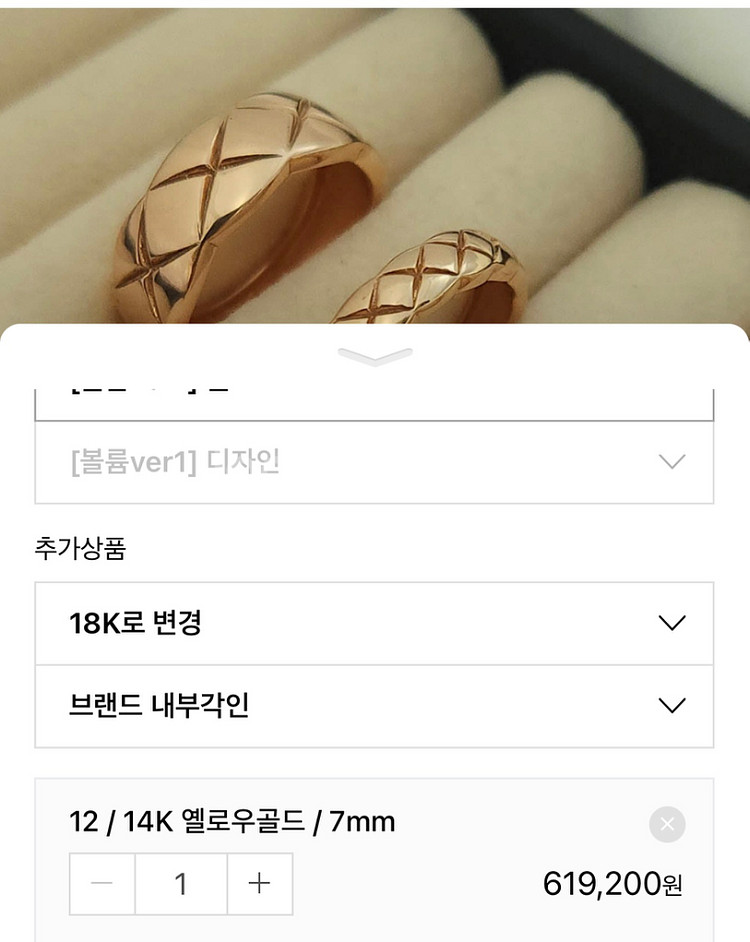Increase quantity with the plus button
The height and width of the screenshot is (942, 750).
click(x=260, y=884)
